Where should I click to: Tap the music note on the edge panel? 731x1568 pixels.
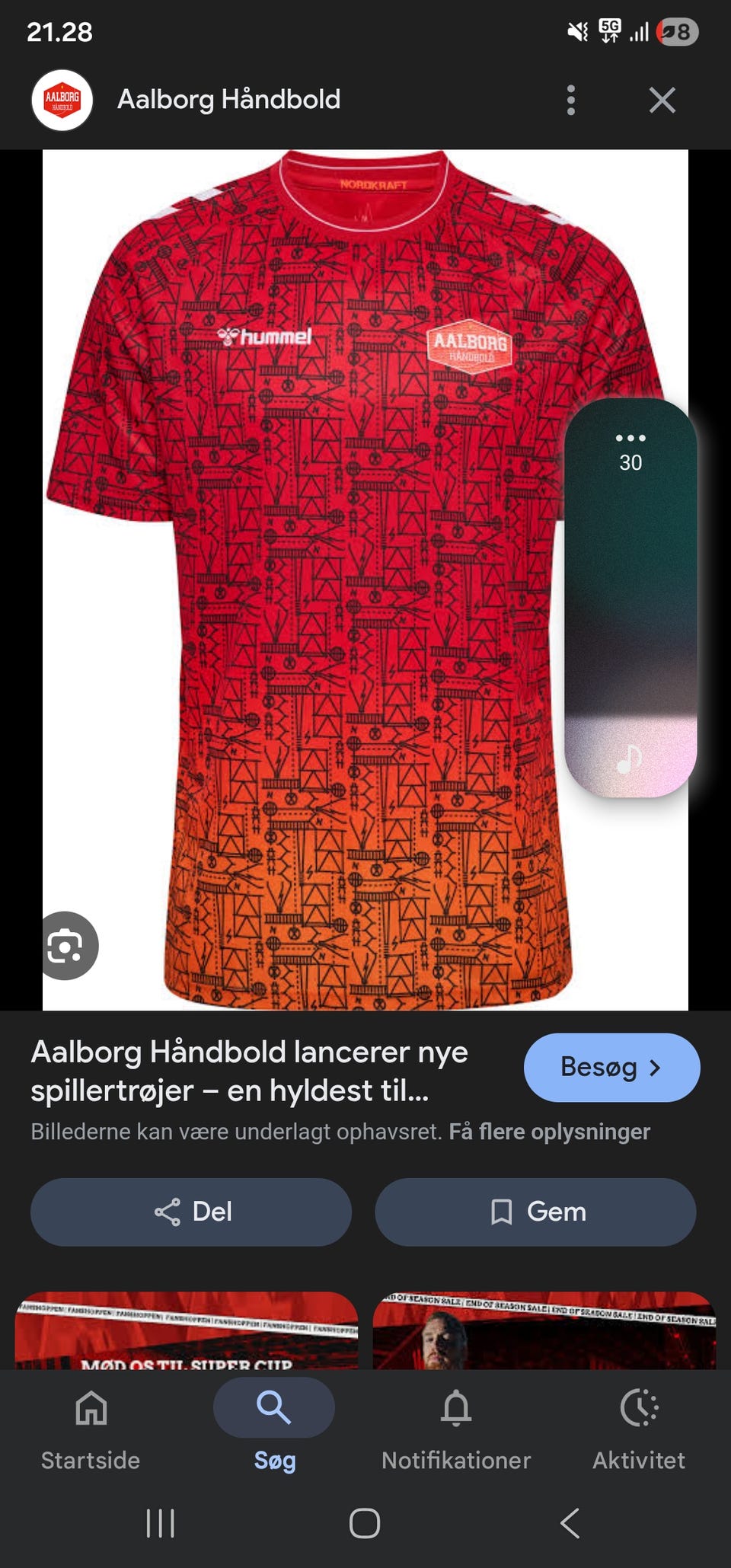[629, 758]
